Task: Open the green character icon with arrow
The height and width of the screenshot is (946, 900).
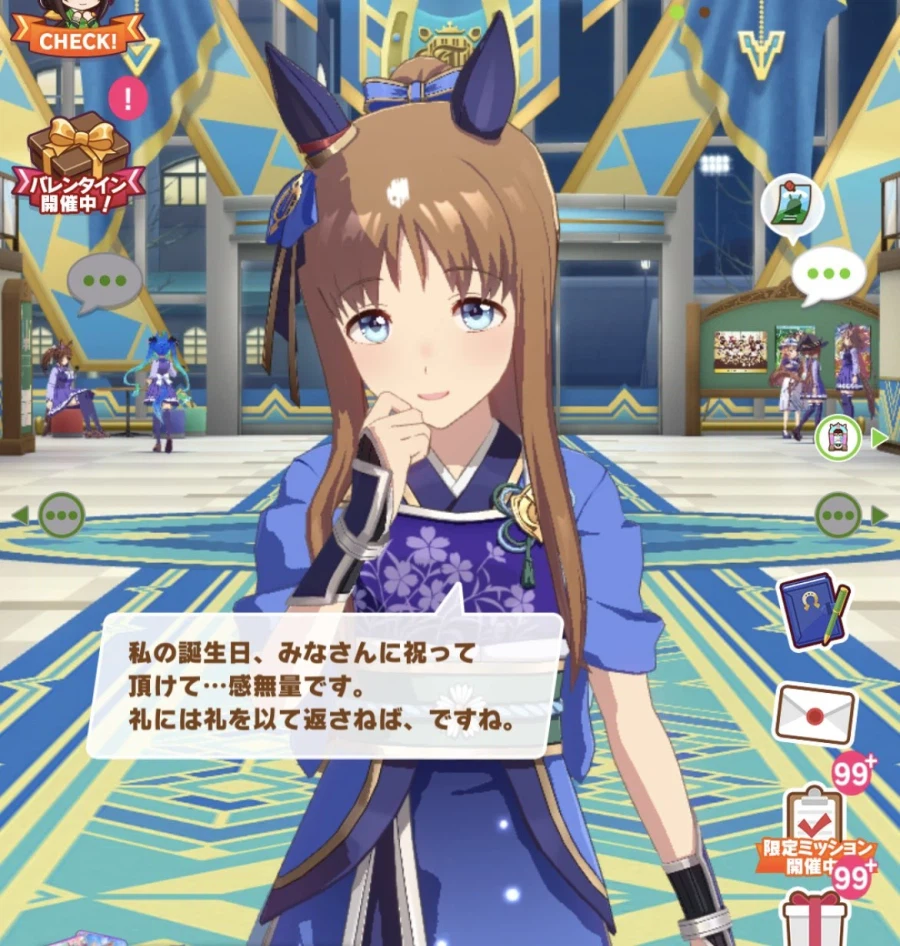Action: click(838, 438)
